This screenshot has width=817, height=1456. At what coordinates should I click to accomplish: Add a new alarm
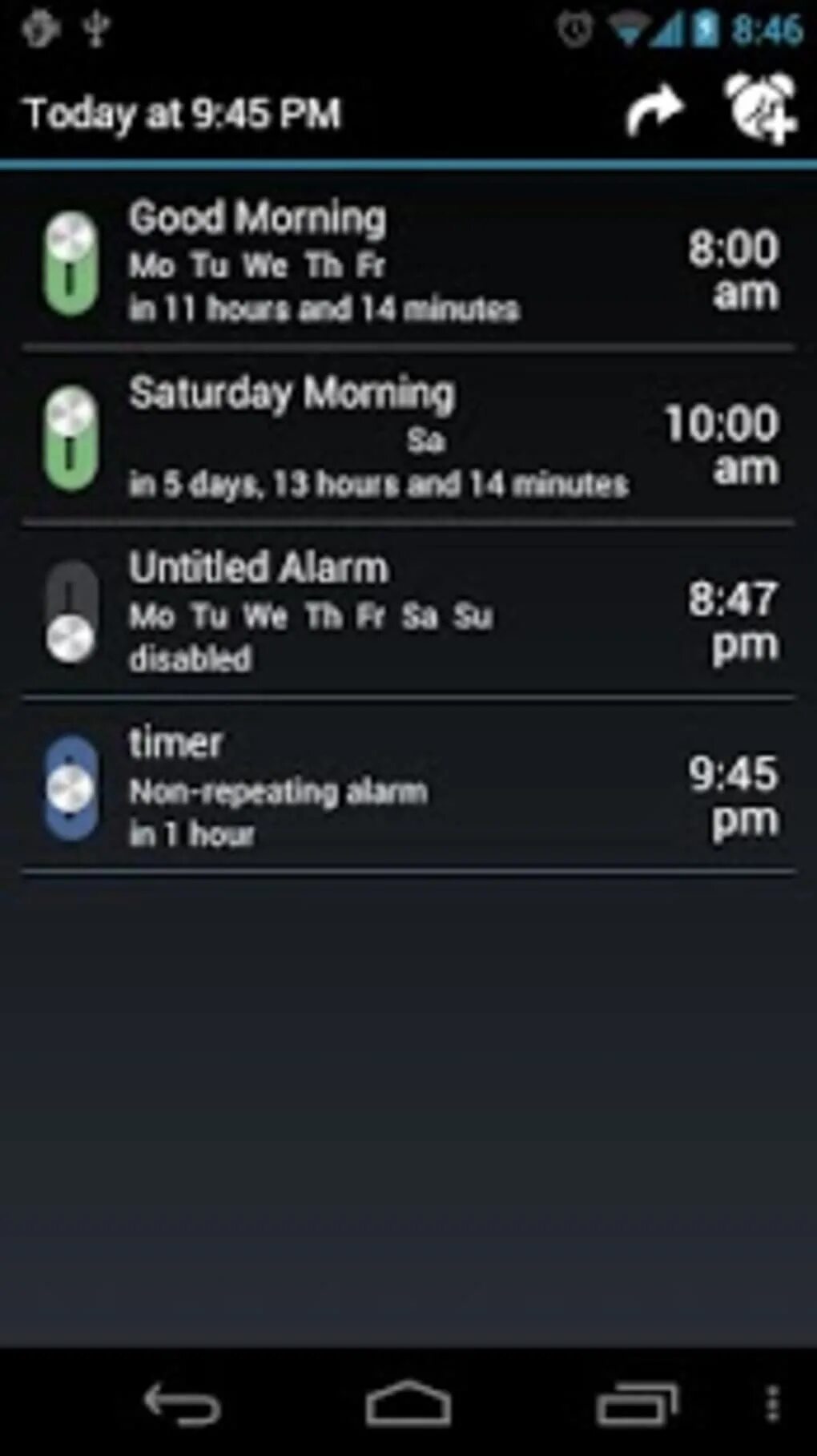tap(761, 111)
